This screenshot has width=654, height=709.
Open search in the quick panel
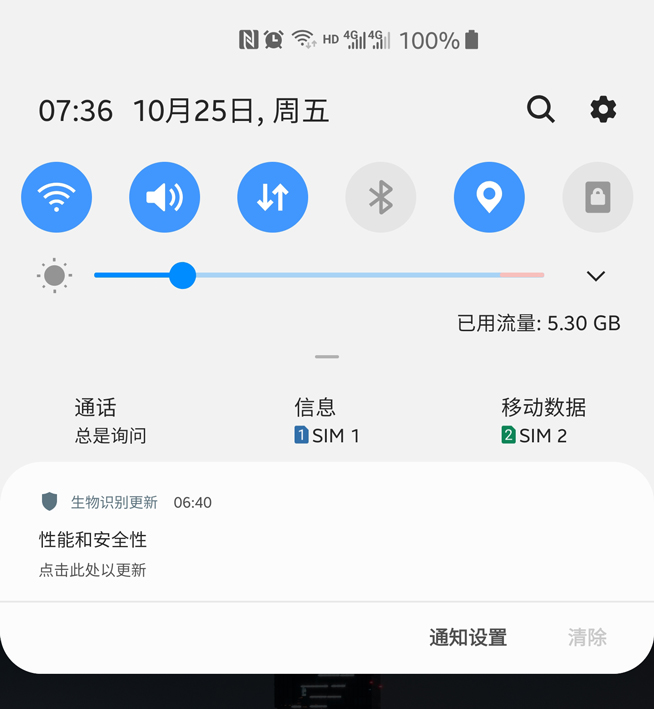coord(541,109)
